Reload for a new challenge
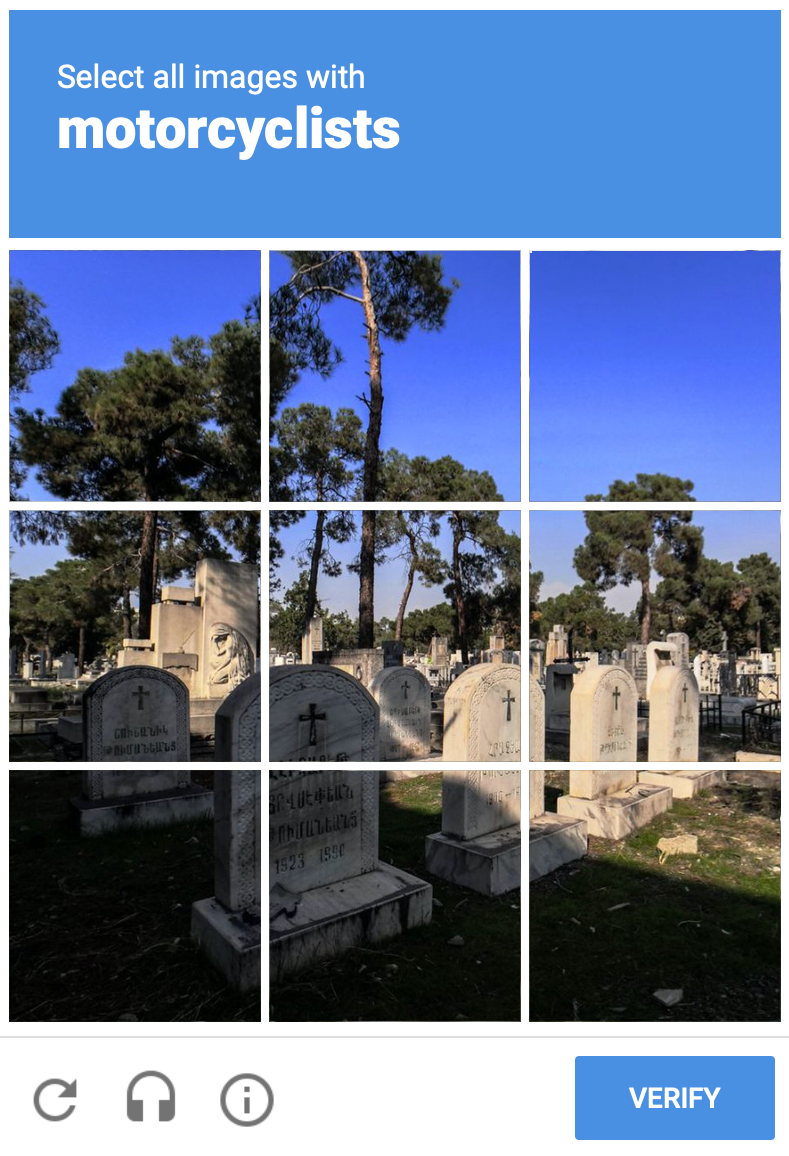 coord(55,1099)
